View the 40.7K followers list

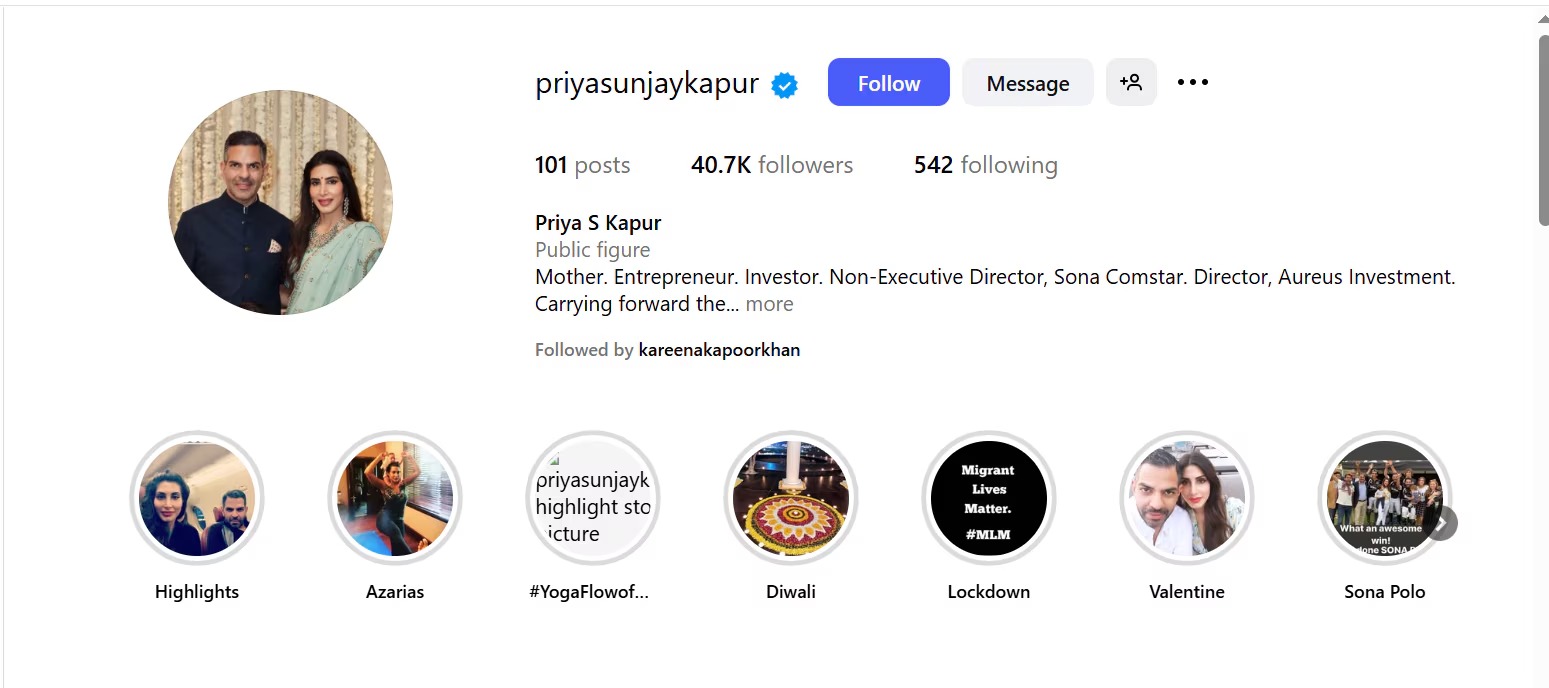coord(771,165)
